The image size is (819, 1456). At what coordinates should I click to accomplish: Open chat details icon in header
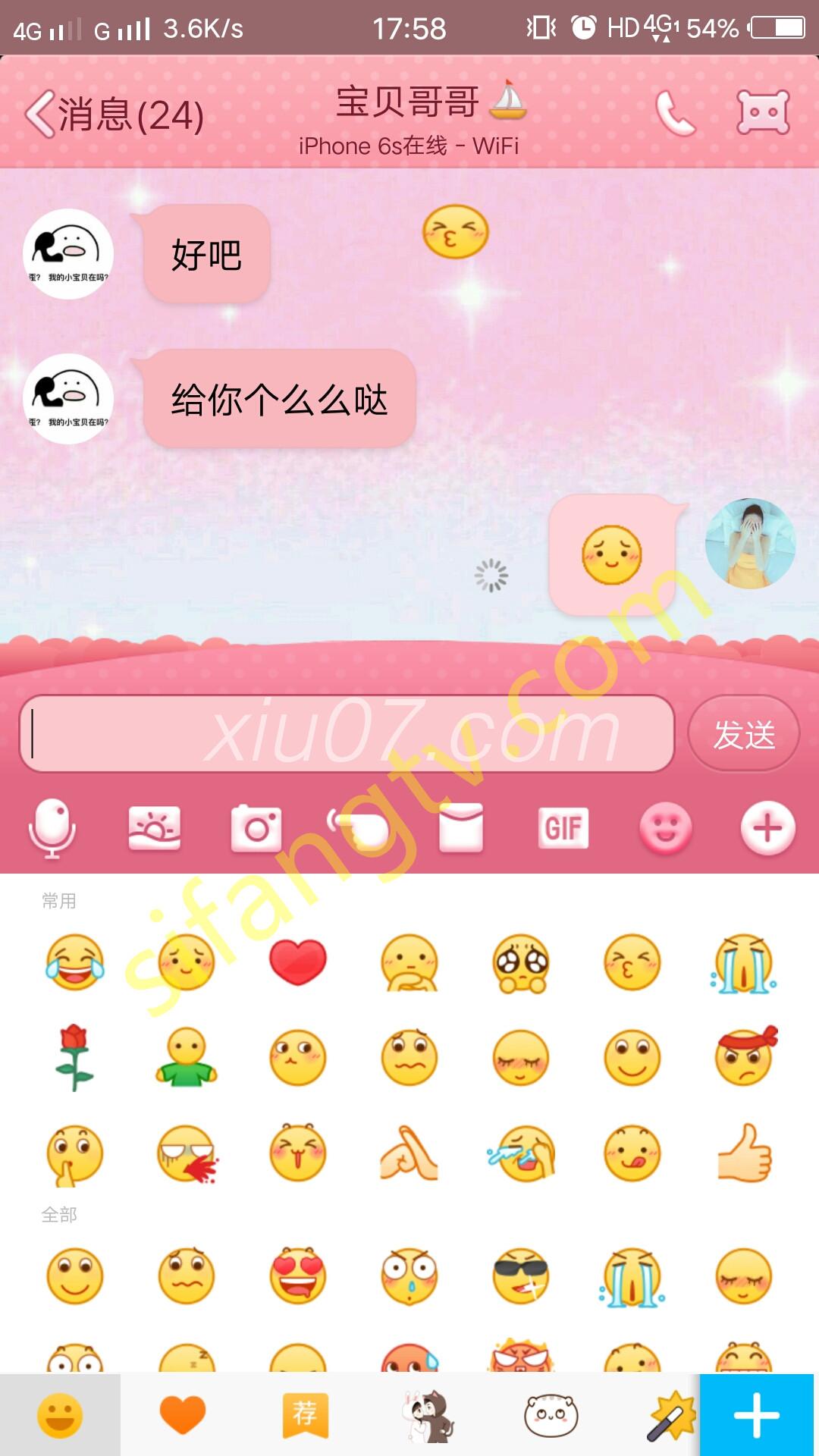click(x=763, y=113)
